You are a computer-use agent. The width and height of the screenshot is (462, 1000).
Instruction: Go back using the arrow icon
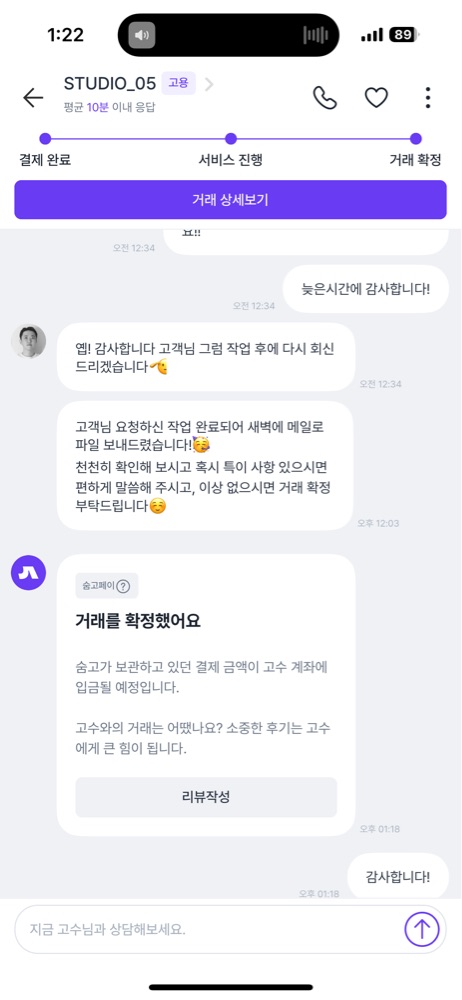[33, 98]
